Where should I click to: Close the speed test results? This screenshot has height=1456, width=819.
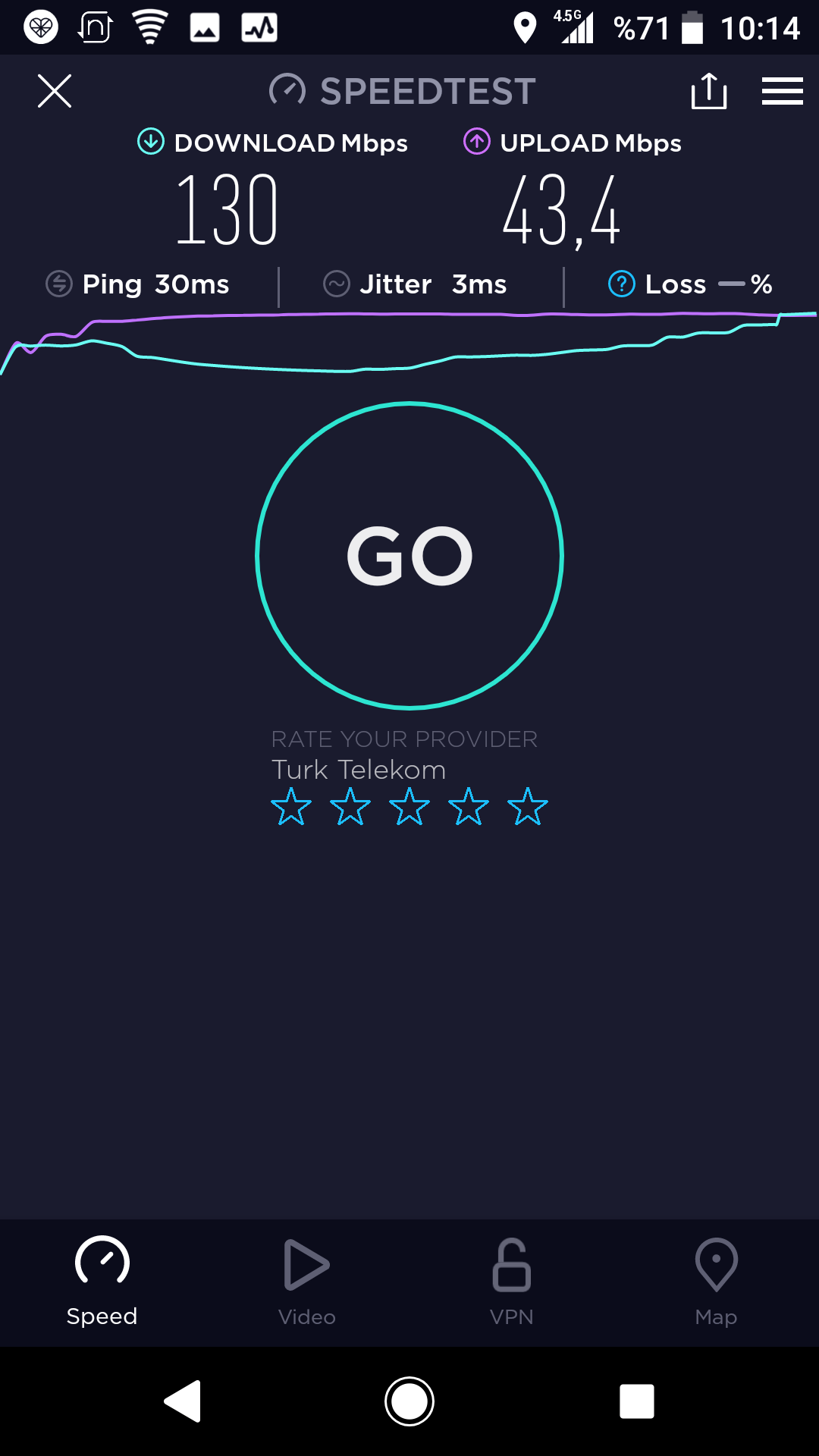coord(55,91)
